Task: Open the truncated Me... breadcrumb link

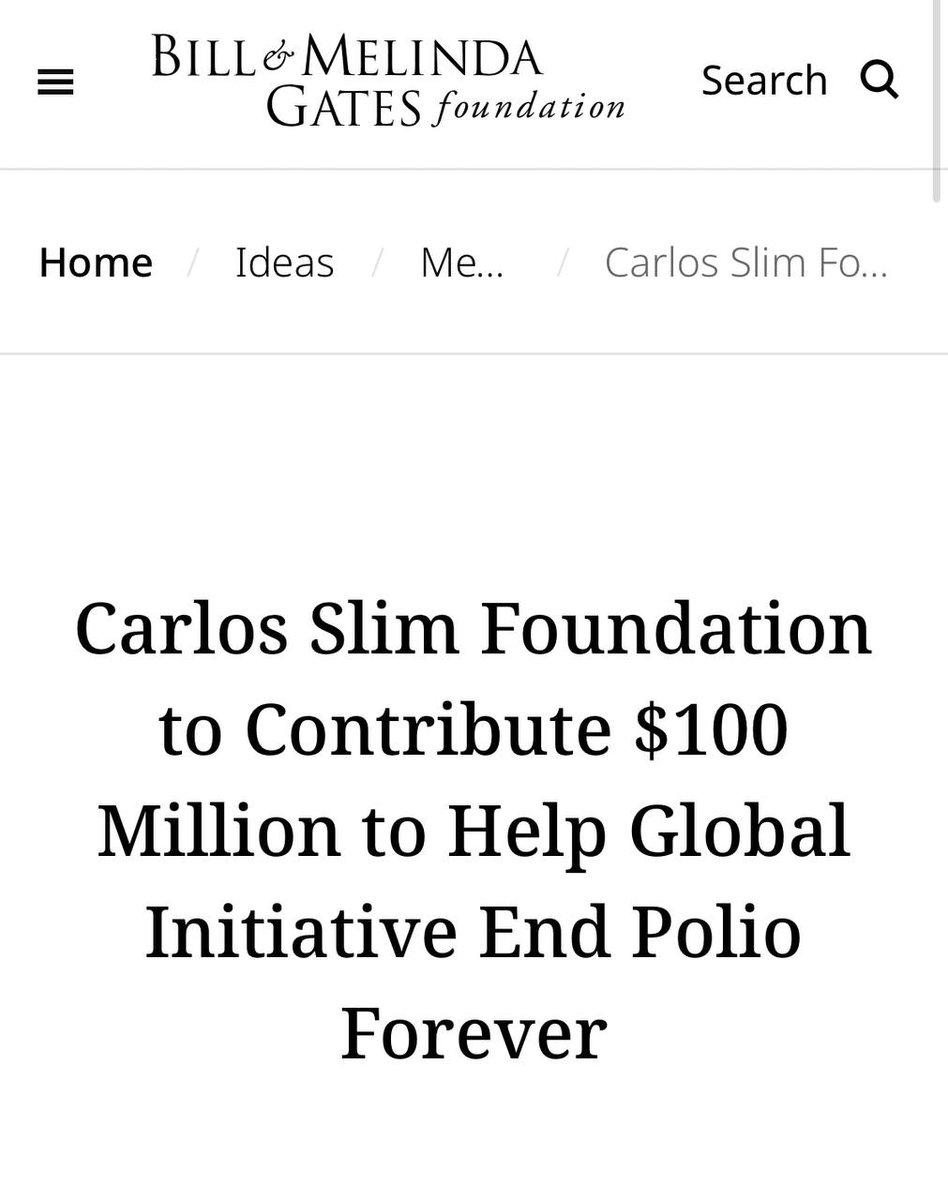Action: point(461,263)
